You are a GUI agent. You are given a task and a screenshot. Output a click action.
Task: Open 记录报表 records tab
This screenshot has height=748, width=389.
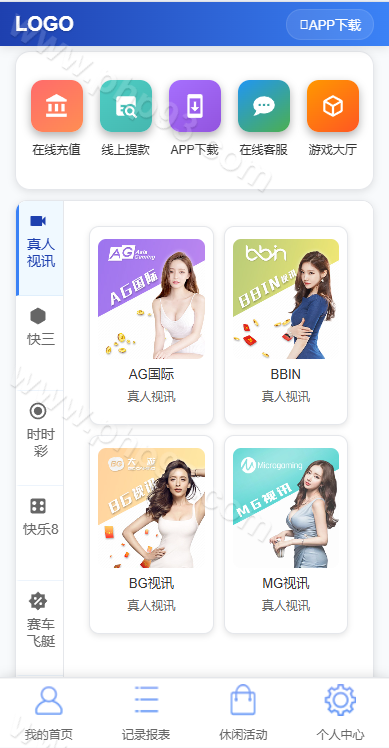[x=146, y=713]
